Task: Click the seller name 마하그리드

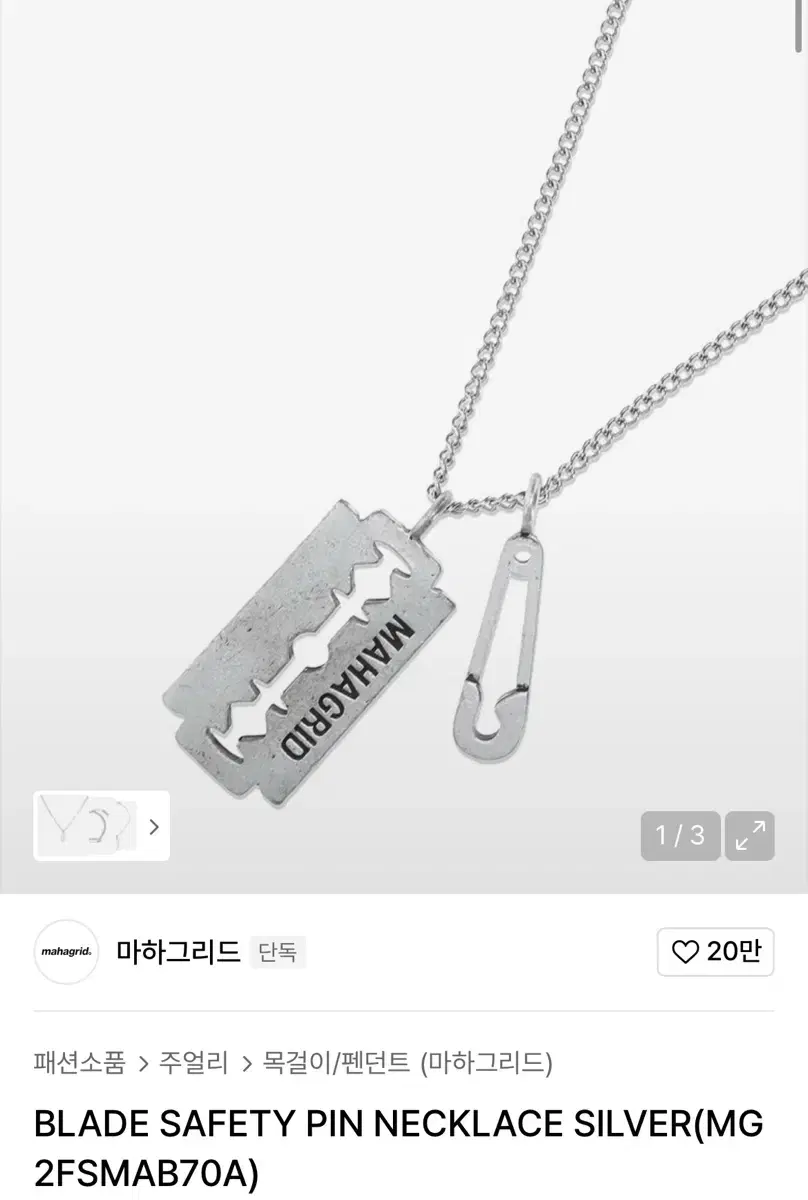Action: point(178,952)
